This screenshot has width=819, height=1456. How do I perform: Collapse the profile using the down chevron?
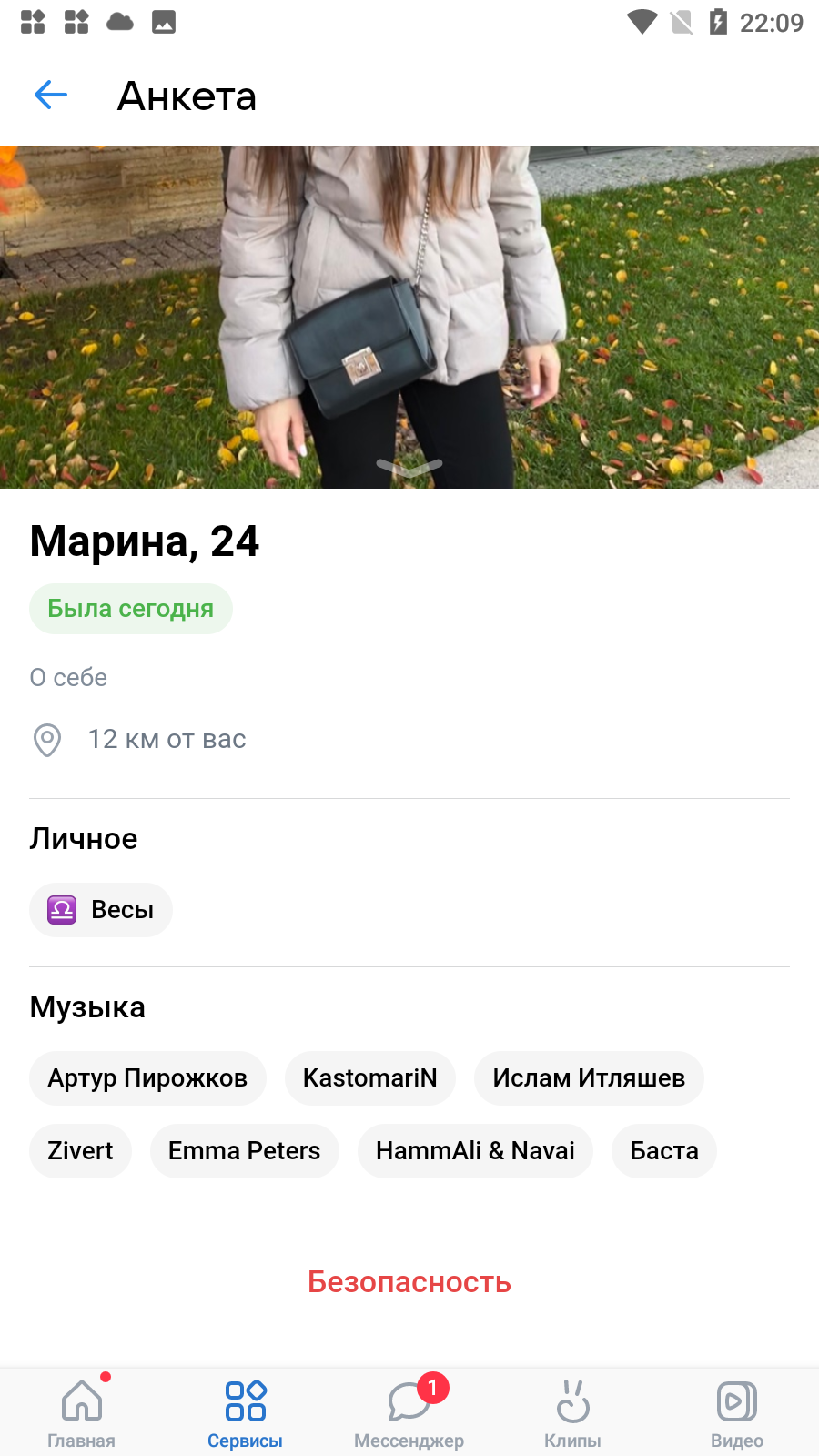[x=409, y=467]
